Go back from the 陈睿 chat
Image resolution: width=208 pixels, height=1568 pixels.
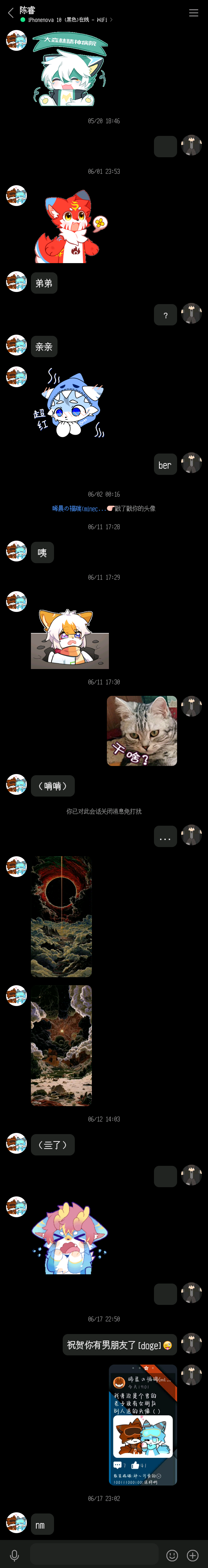(10, 13)
